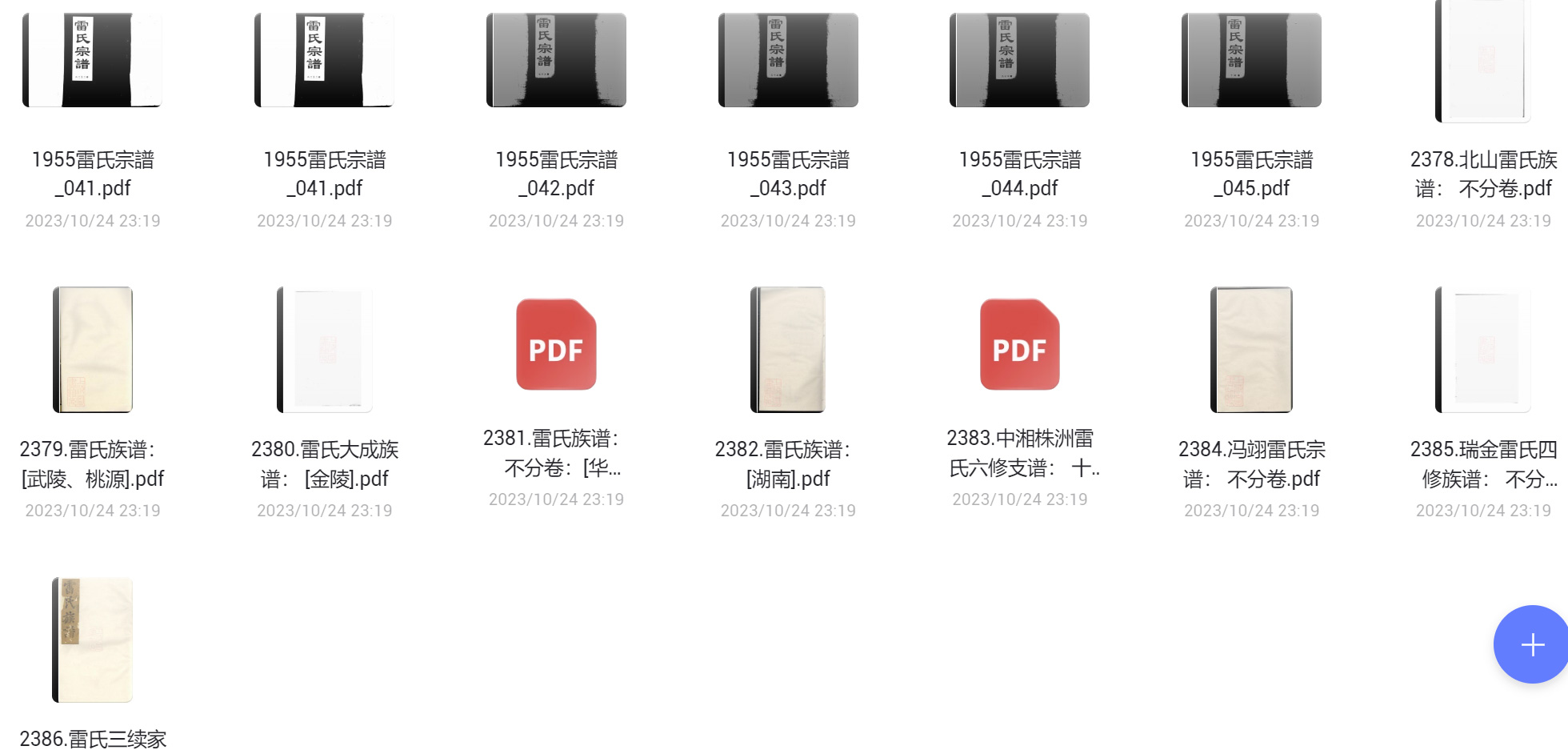Open 2383.中湘株洲雷氏六修支谱 file
This screenshot has width=1568, height=750.
tap(1019, 345)
